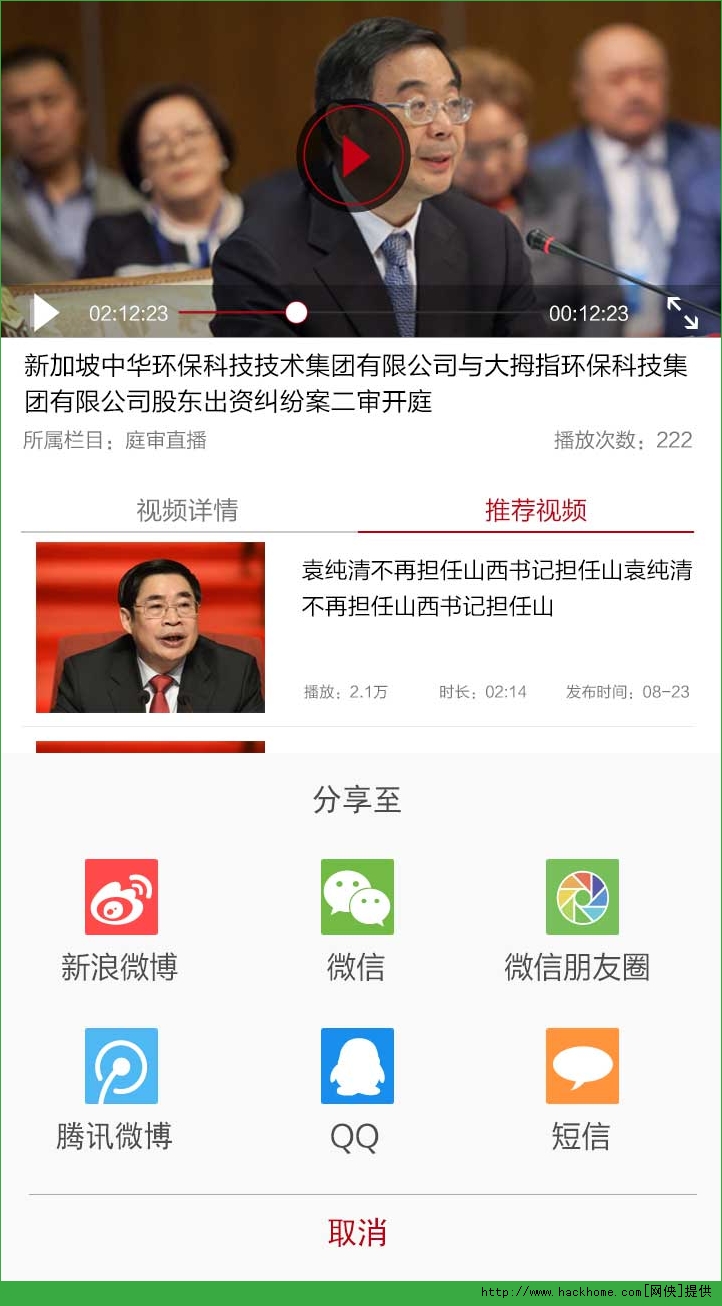Screen dimensions: 722x1306
Task: Enter fullscreen video mode
Action: [x=682, y=313]
